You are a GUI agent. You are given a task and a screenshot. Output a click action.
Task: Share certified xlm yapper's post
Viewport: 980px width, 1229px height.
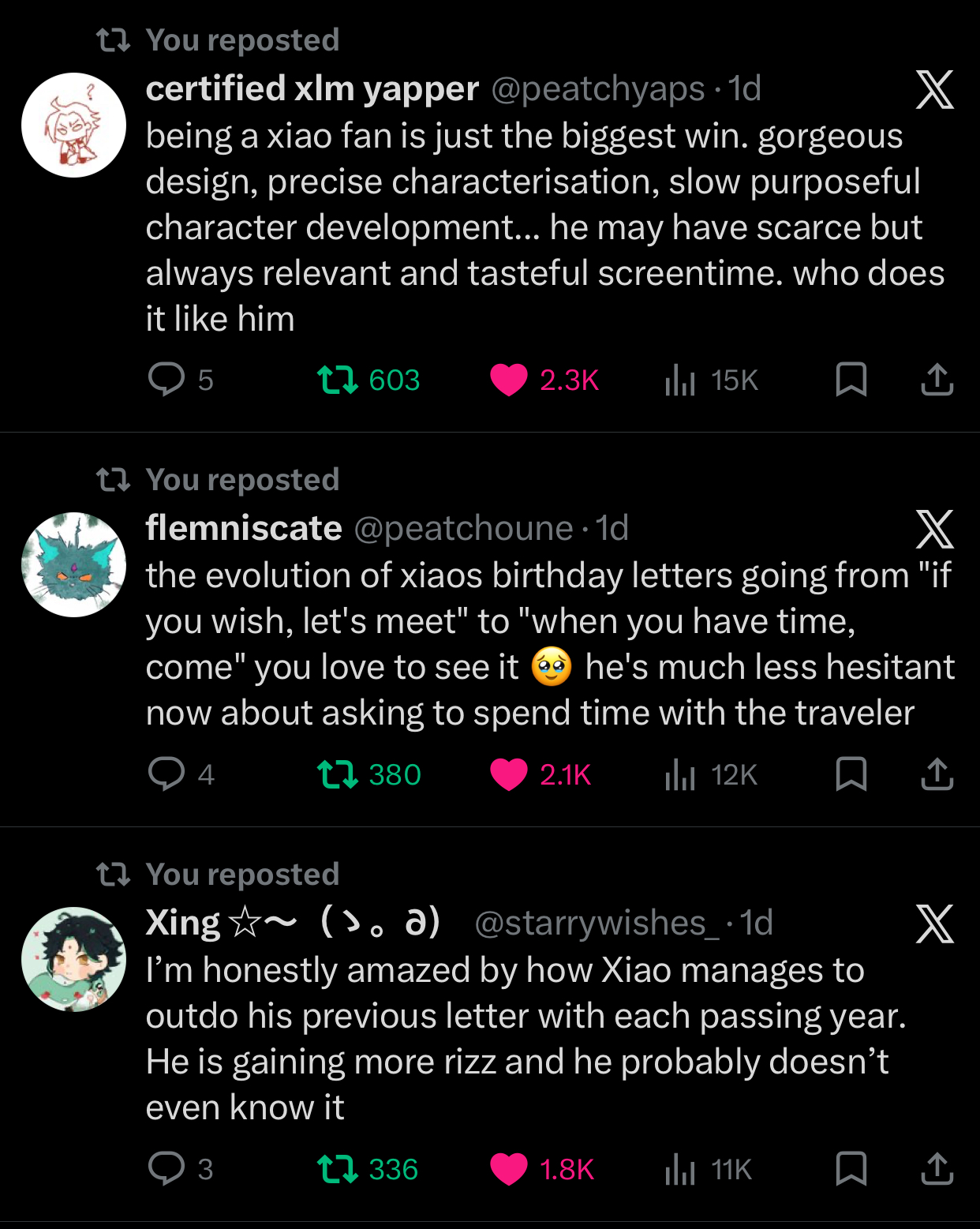[937, 379]
